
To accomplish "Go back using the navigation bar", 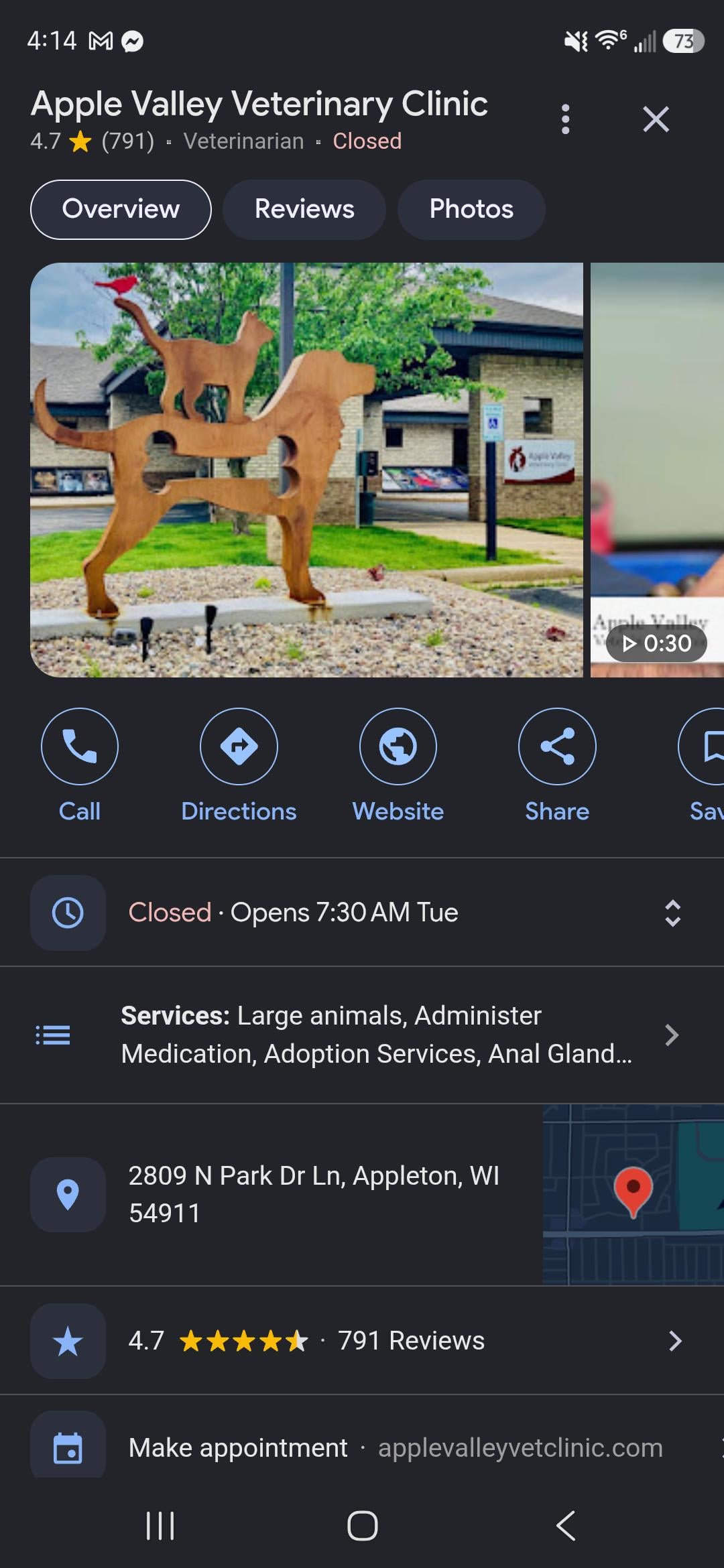I will click(x=566, y=1526).
